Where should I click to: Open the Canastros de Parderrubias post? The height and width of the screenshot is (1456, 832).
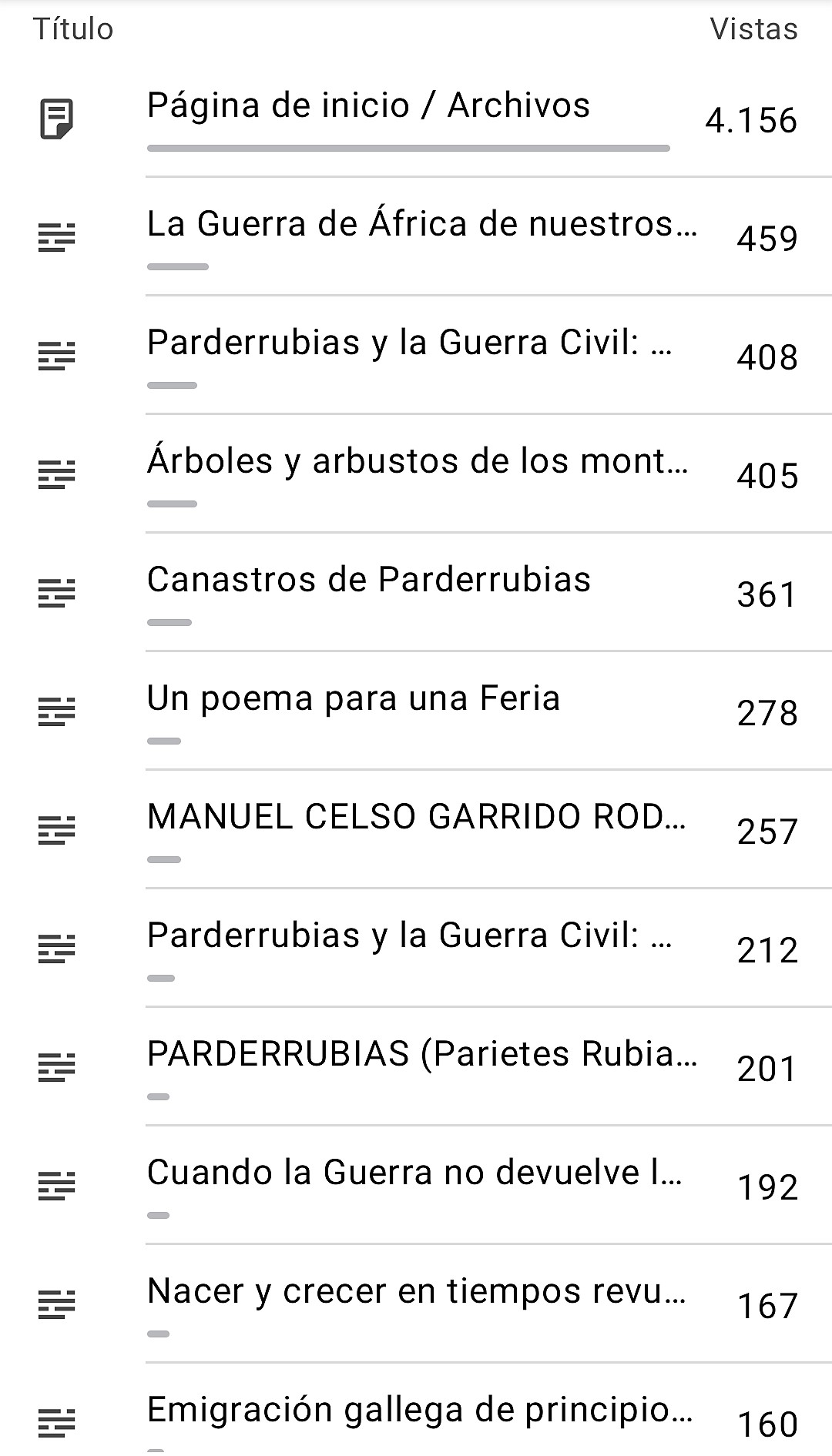[x=368, y=581]
